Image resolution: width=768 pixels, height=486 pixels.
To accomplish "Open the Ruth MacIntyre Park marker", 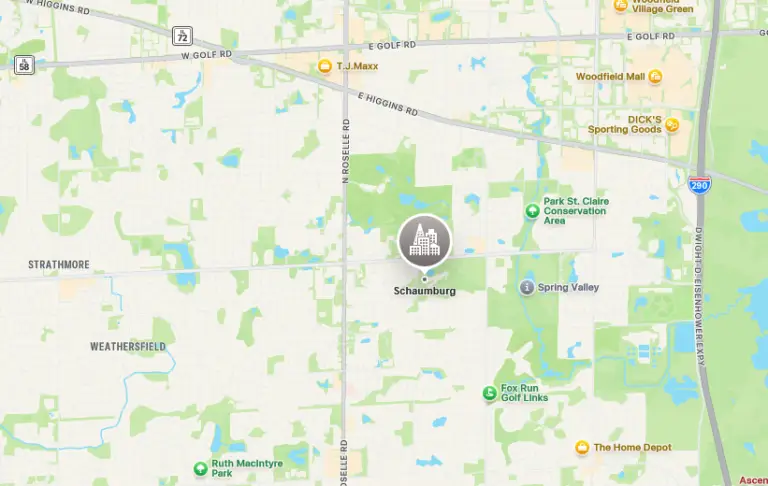I will pyautogui.click(x=200, y=468).
